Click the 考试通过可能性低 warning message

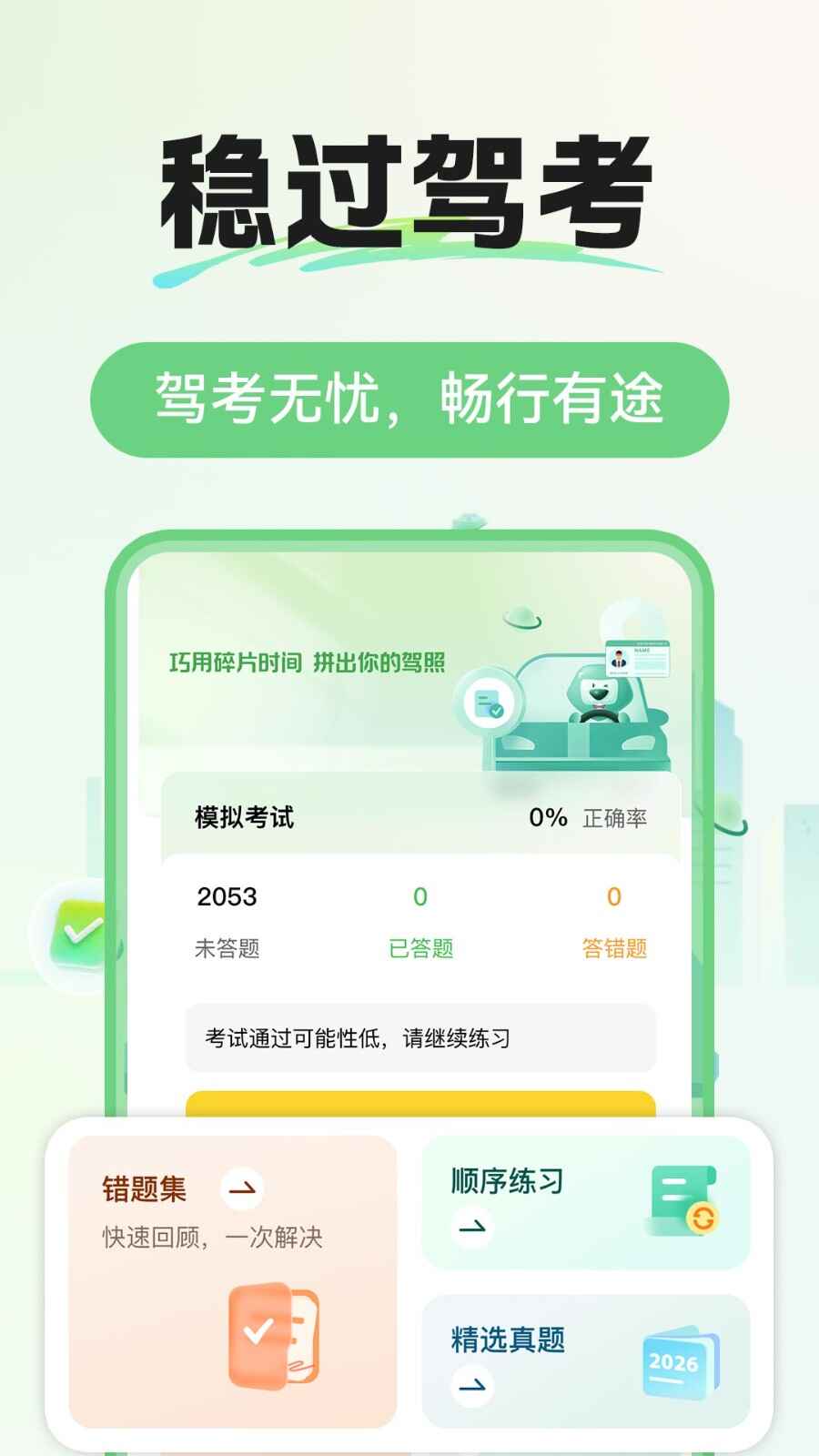pyautogui.click(x=360, y=1037)
